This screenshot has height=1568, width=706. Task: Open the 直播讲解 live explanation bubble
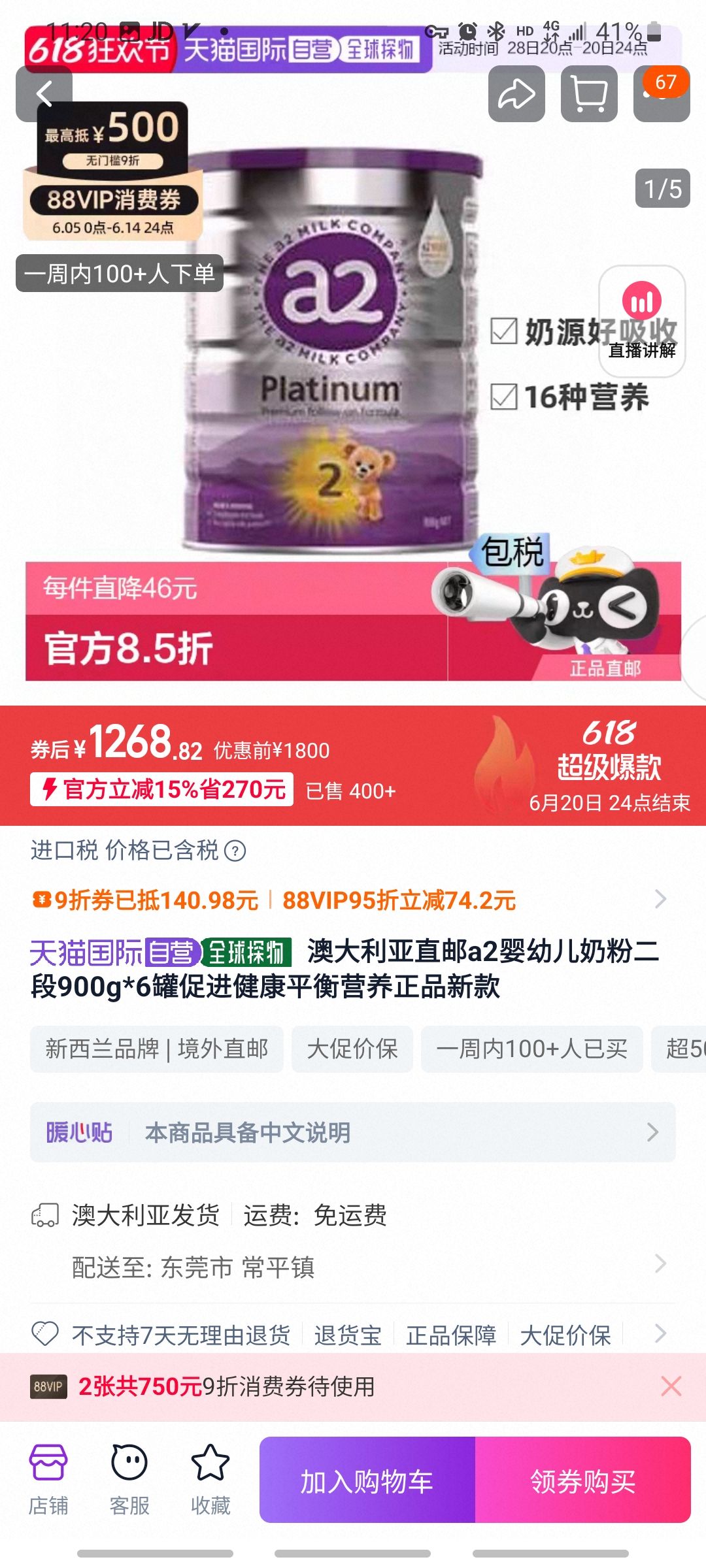(x=642, y=320)
